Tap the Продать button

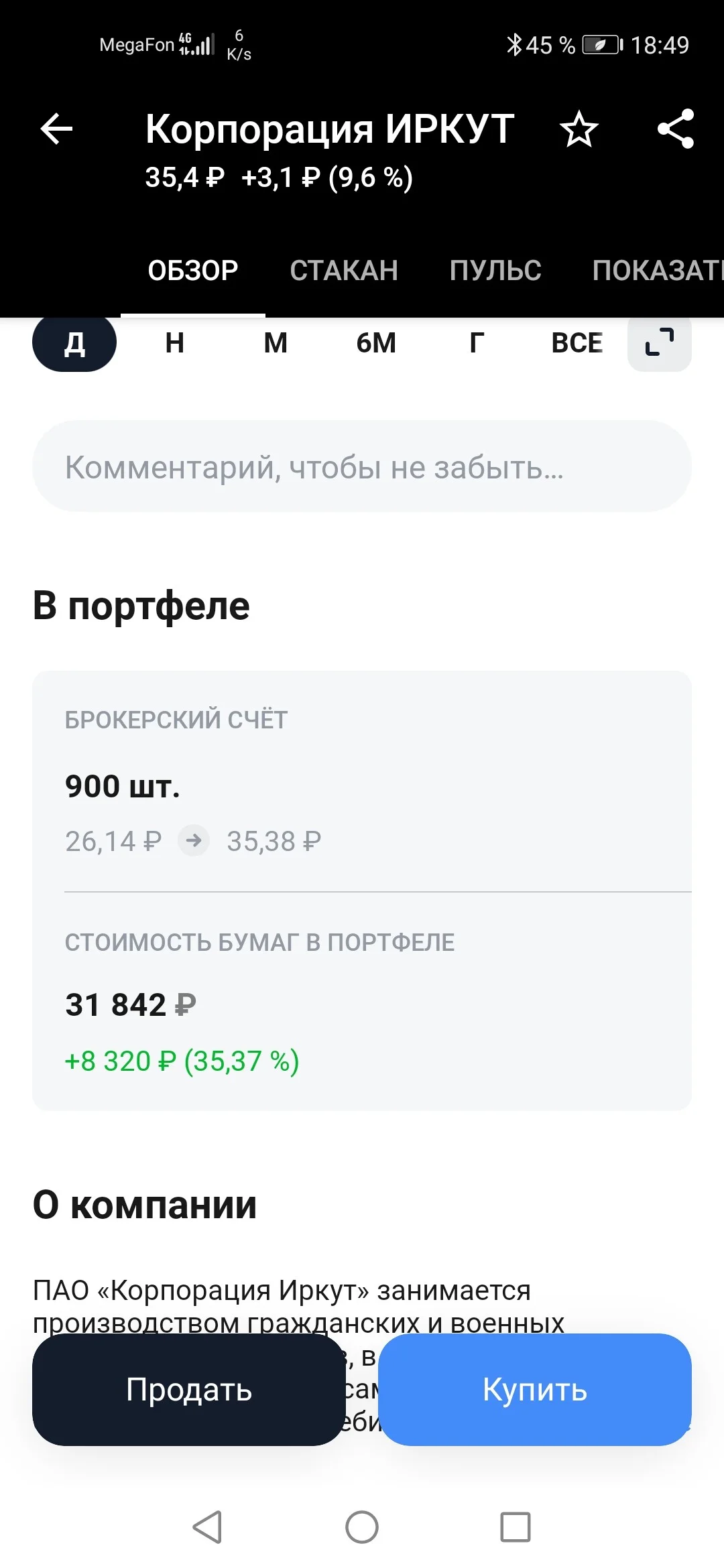pos(189,1390)
